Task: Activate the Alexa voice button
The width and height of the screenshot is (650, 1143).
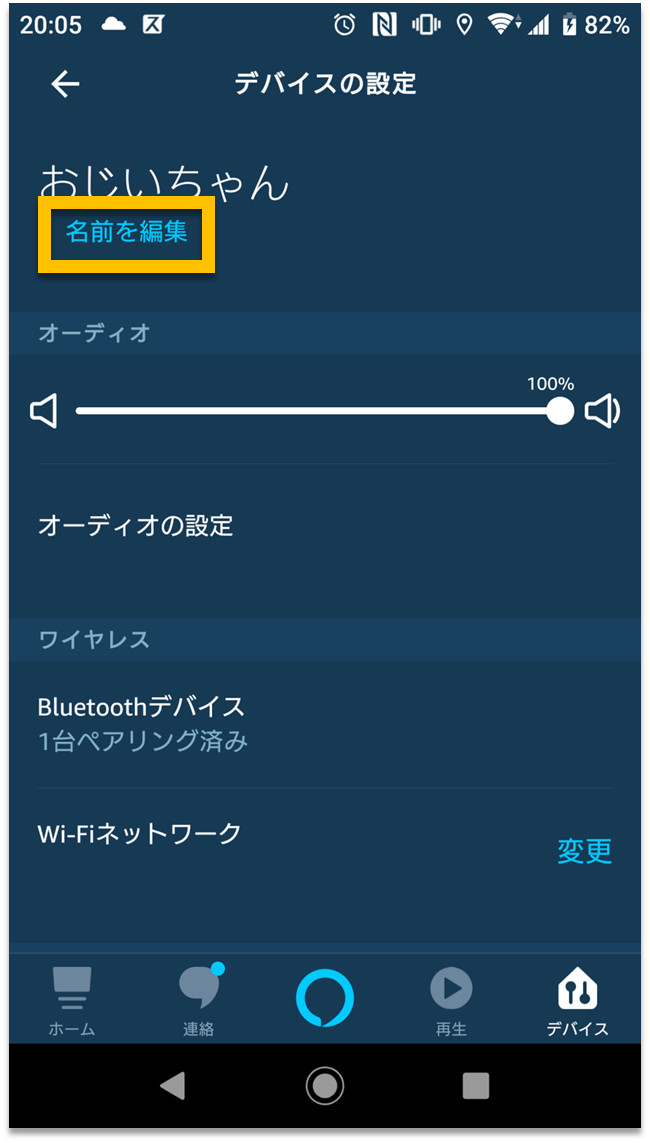Action: (325, 998)
